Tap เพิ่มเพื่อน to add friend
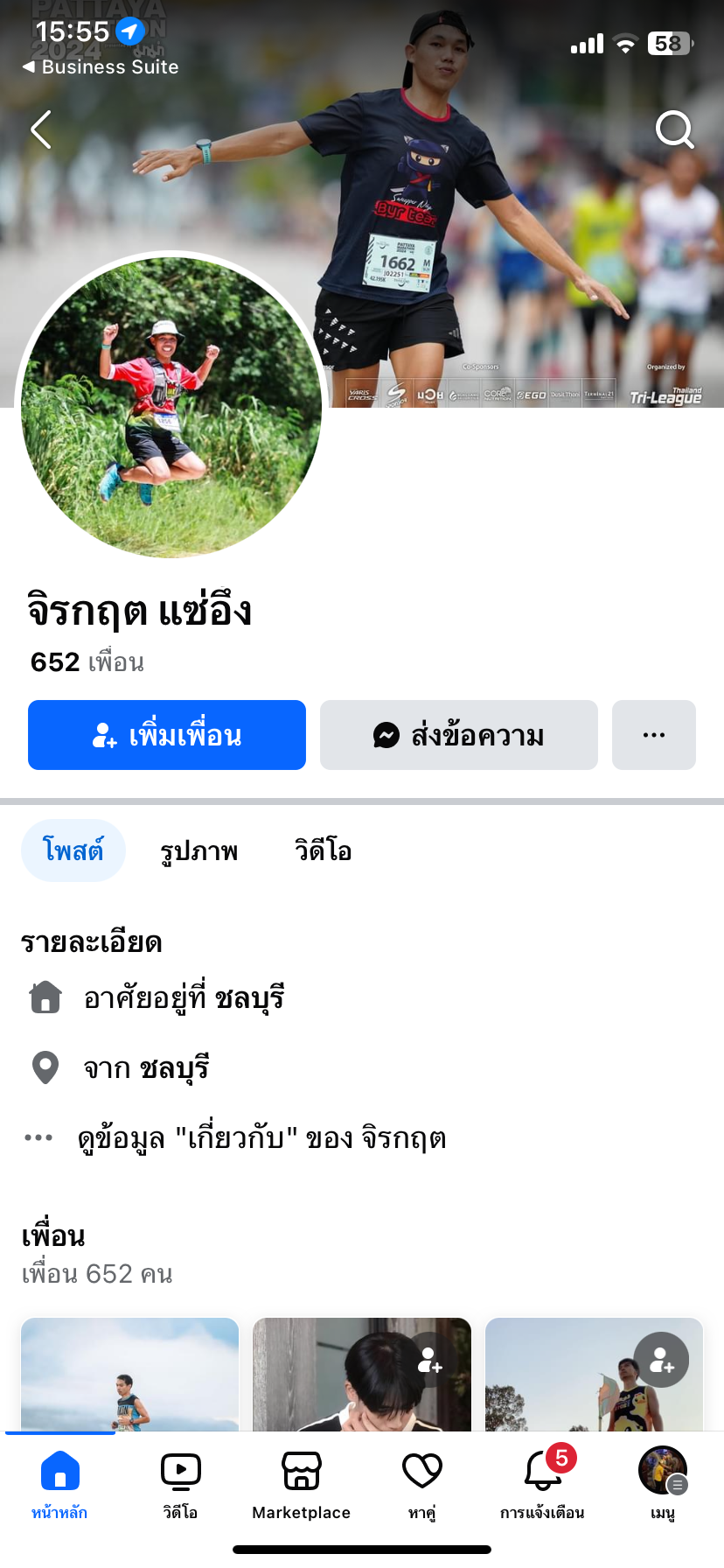 tap(167, 735)
